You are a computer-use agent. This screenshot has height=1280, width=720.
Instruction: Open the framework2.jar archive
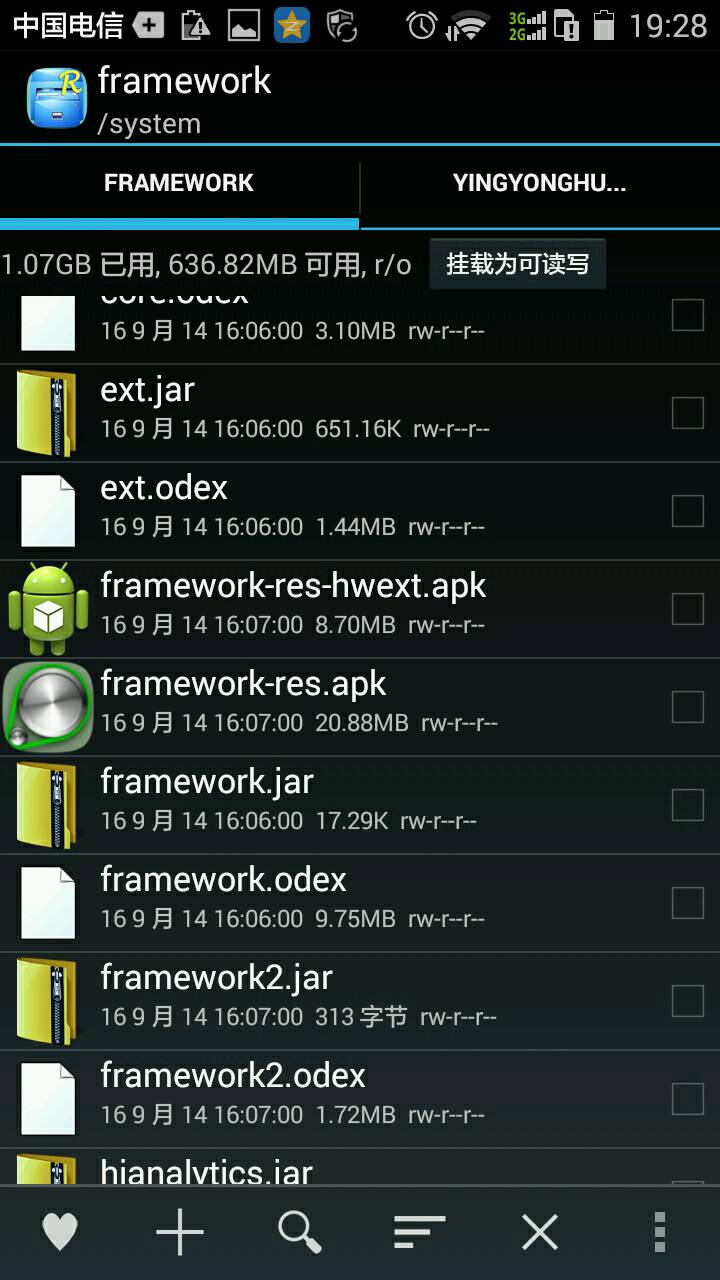(300, 1000)
